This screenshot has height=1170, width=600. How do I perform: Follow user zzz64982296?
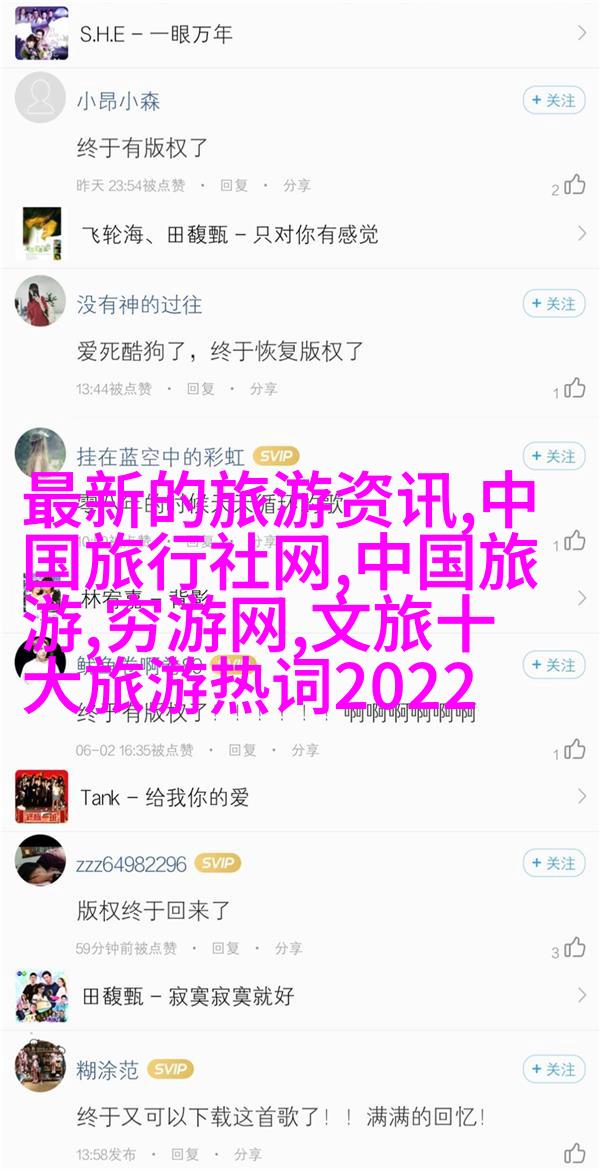pos(553,863)
